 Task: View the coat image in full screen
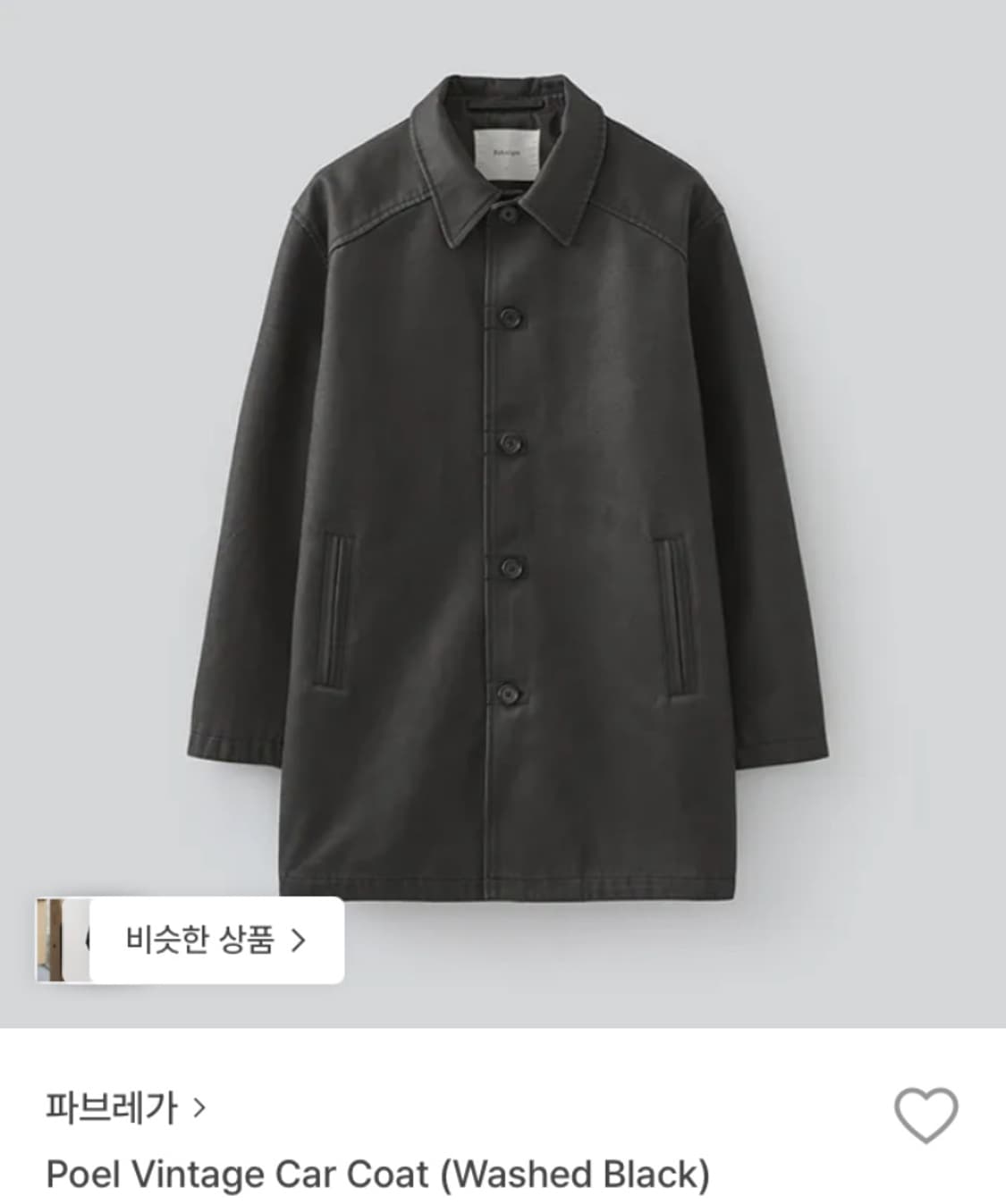click(x=503, y=492)
